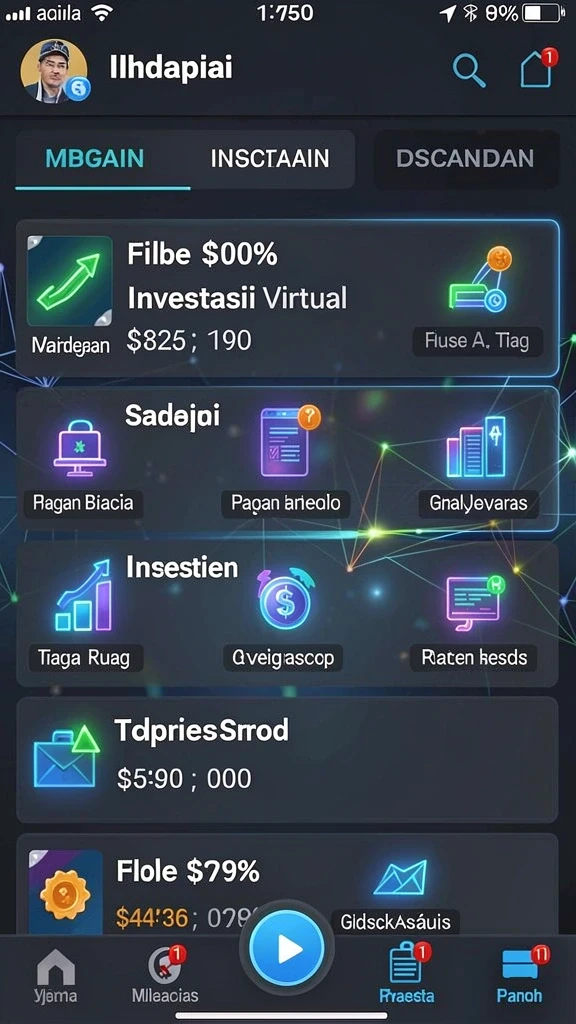576x1024 pixels.
Task: Select the DSCANDAN tab
Action: click(x=465, y=159)
